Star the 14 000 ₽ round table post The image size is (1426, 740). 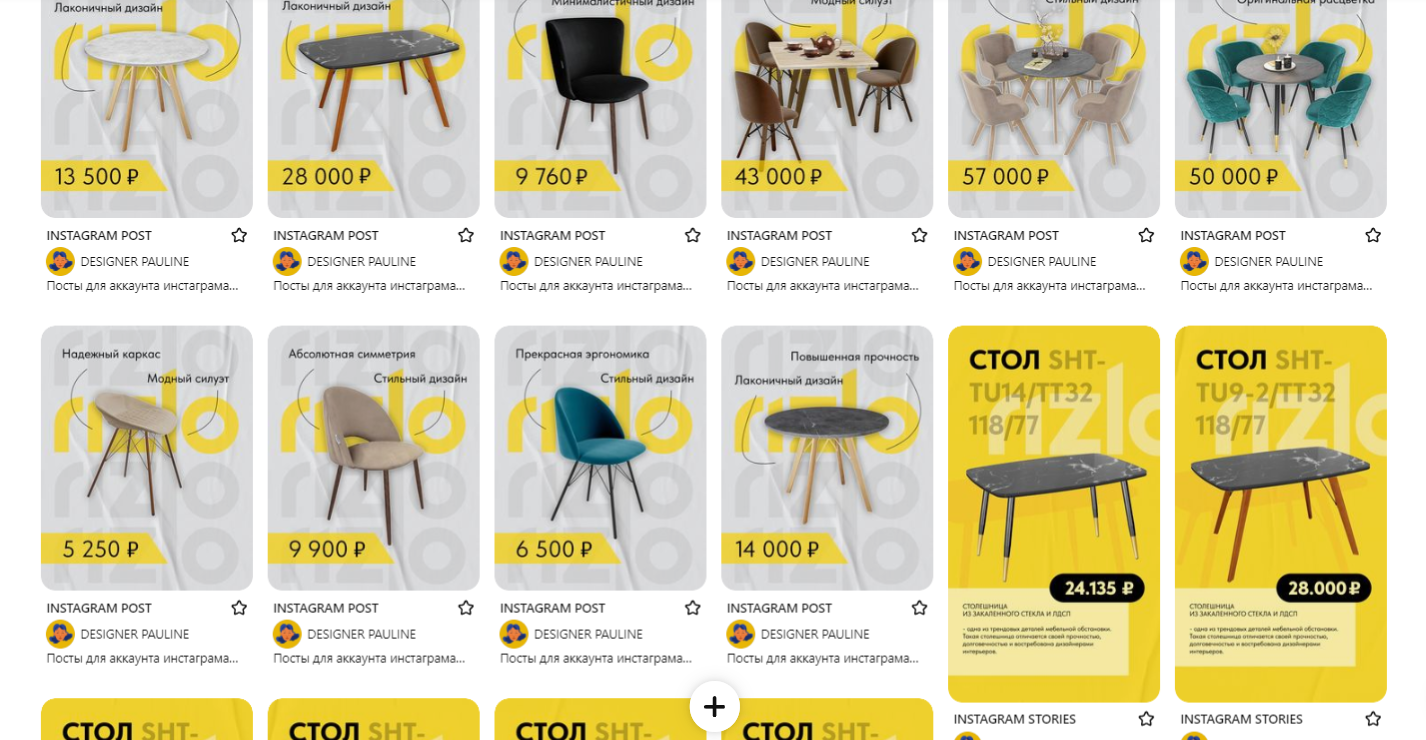919,608
